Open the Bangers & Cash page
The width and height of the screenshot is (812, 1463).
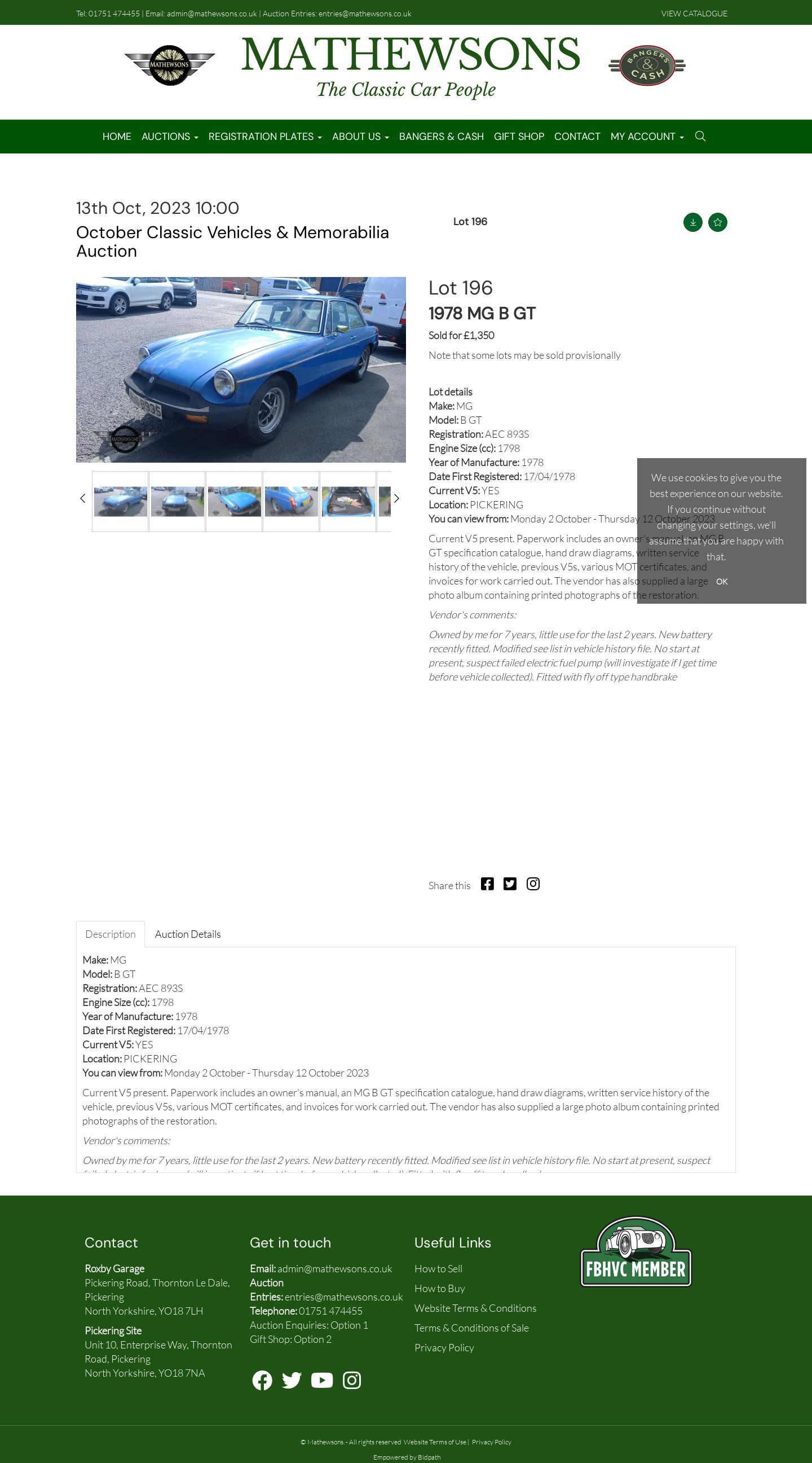coord(441,137)
